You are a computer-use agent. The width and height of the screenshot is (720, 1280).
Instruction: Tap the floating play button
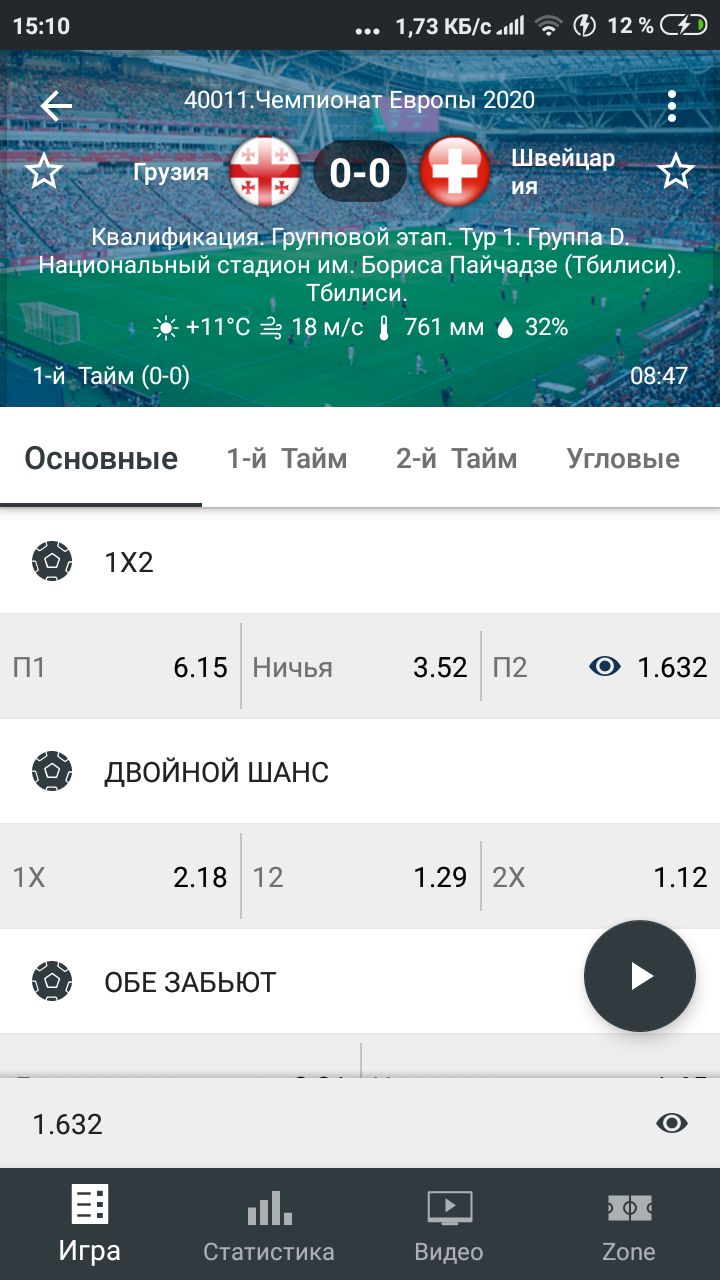(640, 976)
